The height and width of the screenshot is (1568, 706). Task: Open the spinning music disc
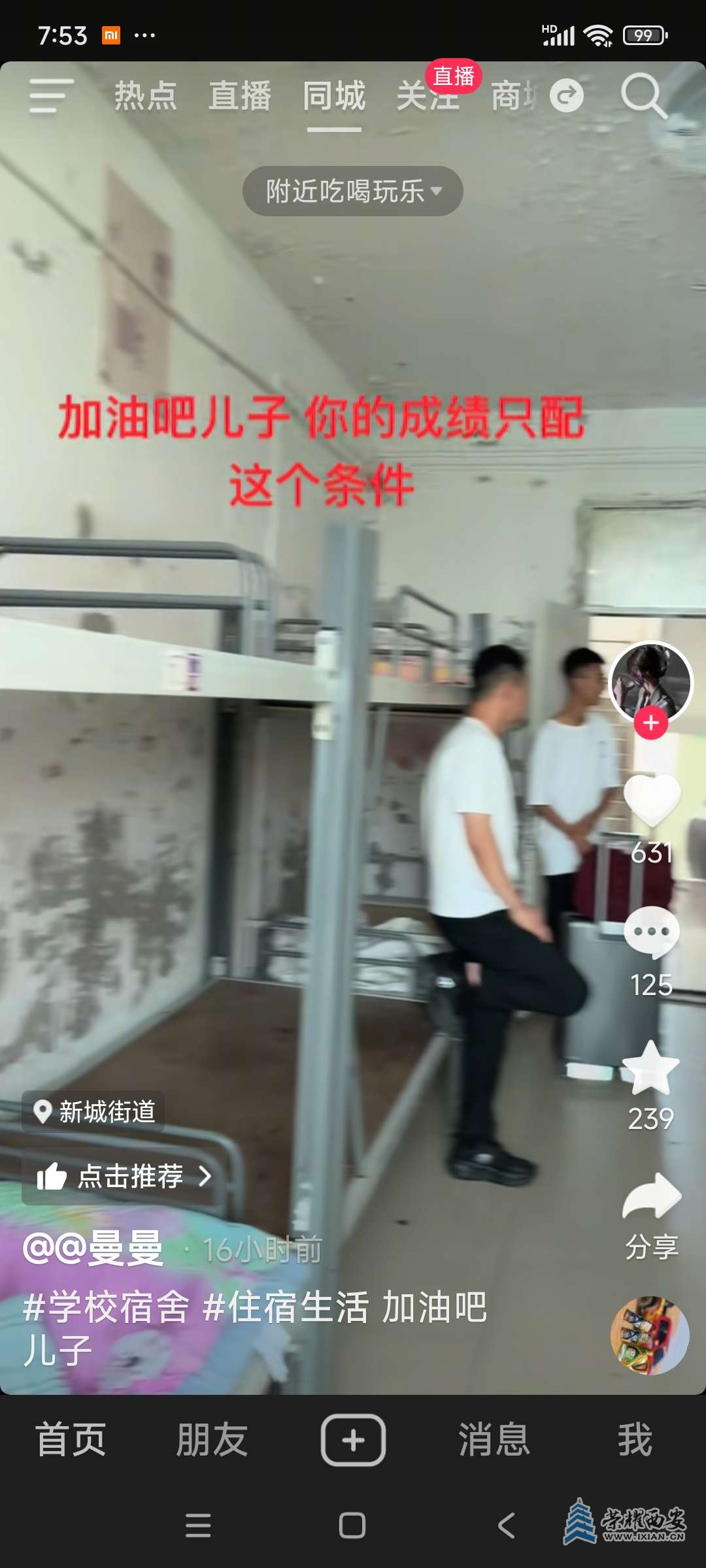coord(649,1335)
